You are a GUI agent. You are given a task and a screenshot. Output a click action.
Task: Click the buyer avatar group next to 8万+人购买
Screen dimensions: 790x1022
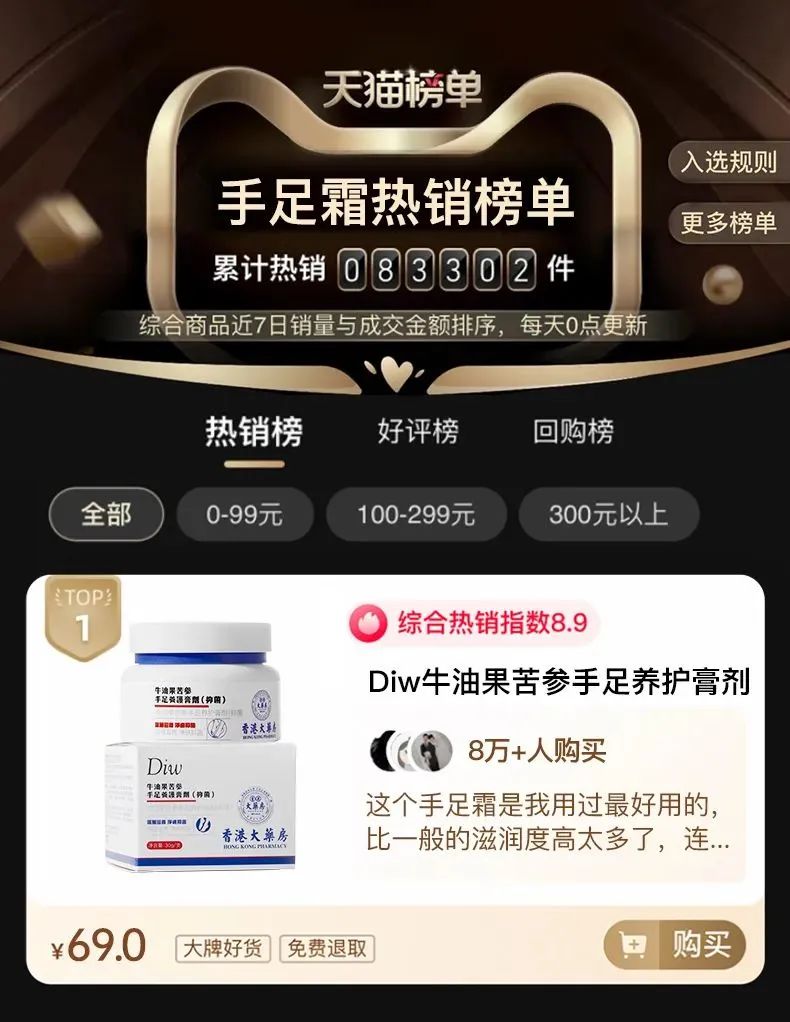(x=410, y=751)
